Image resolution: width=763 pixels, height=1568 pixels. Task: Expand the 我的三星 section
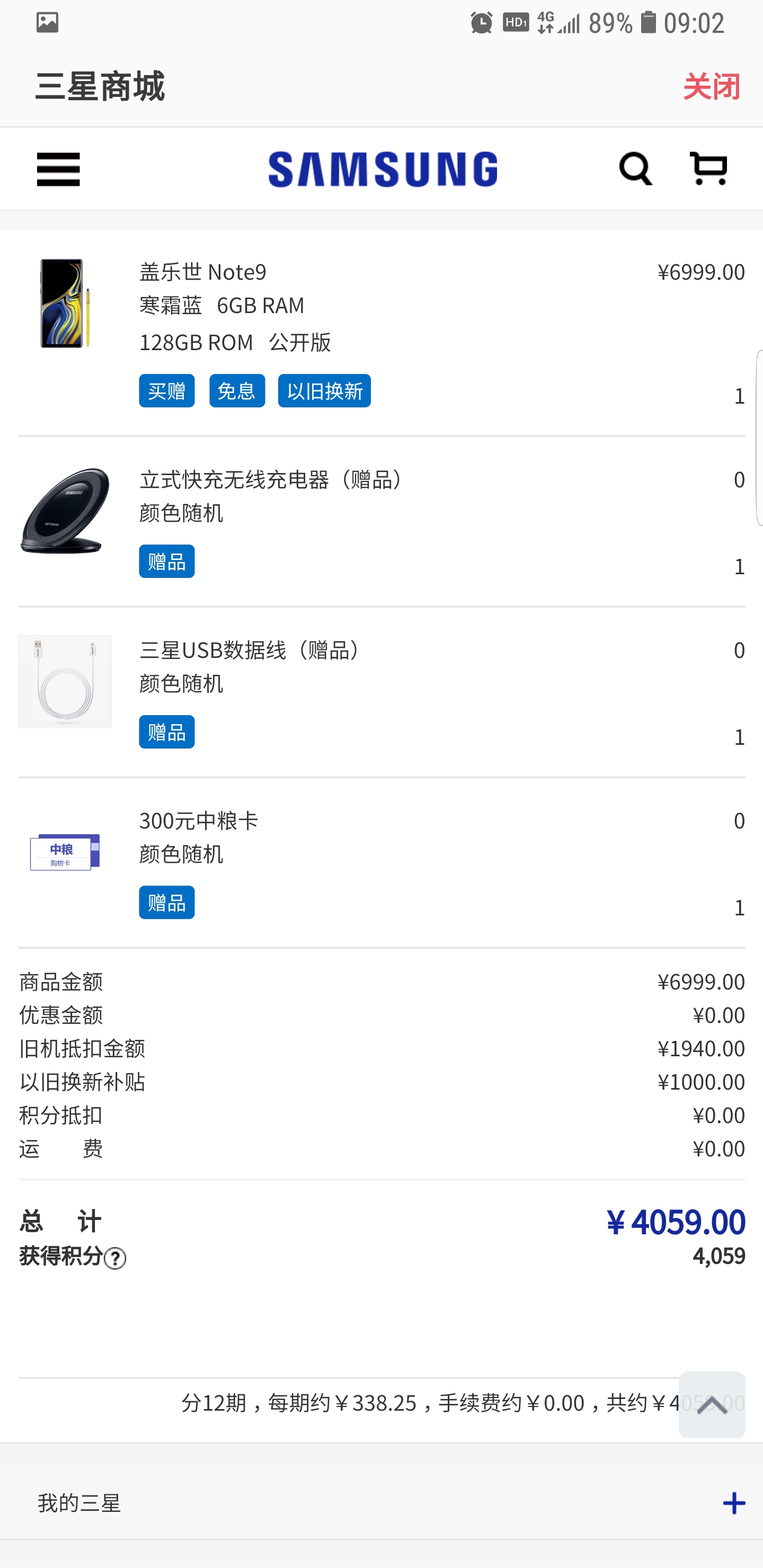[x=733, y=1503]
